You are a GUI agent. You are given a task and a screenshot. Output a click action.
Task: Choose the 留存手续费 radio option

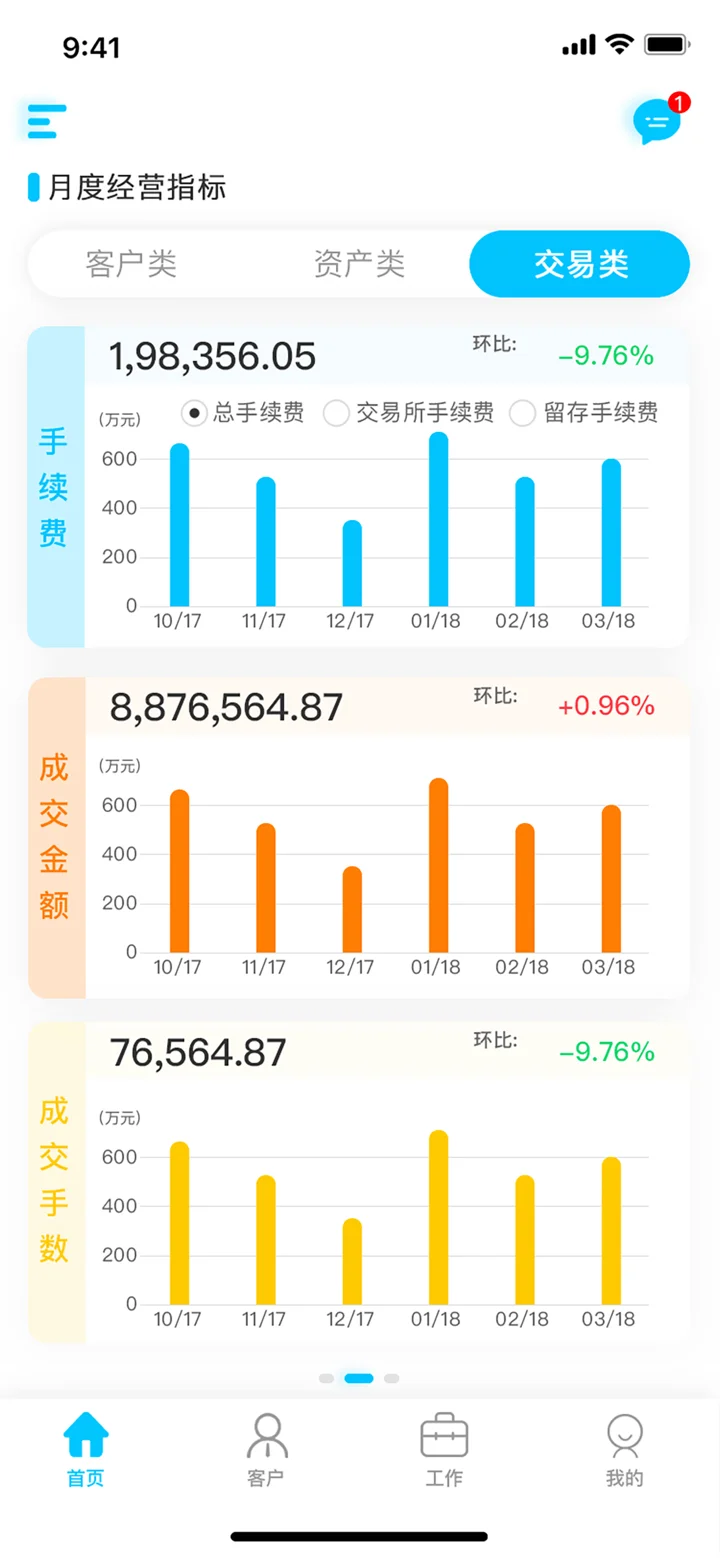pos(585,412)
